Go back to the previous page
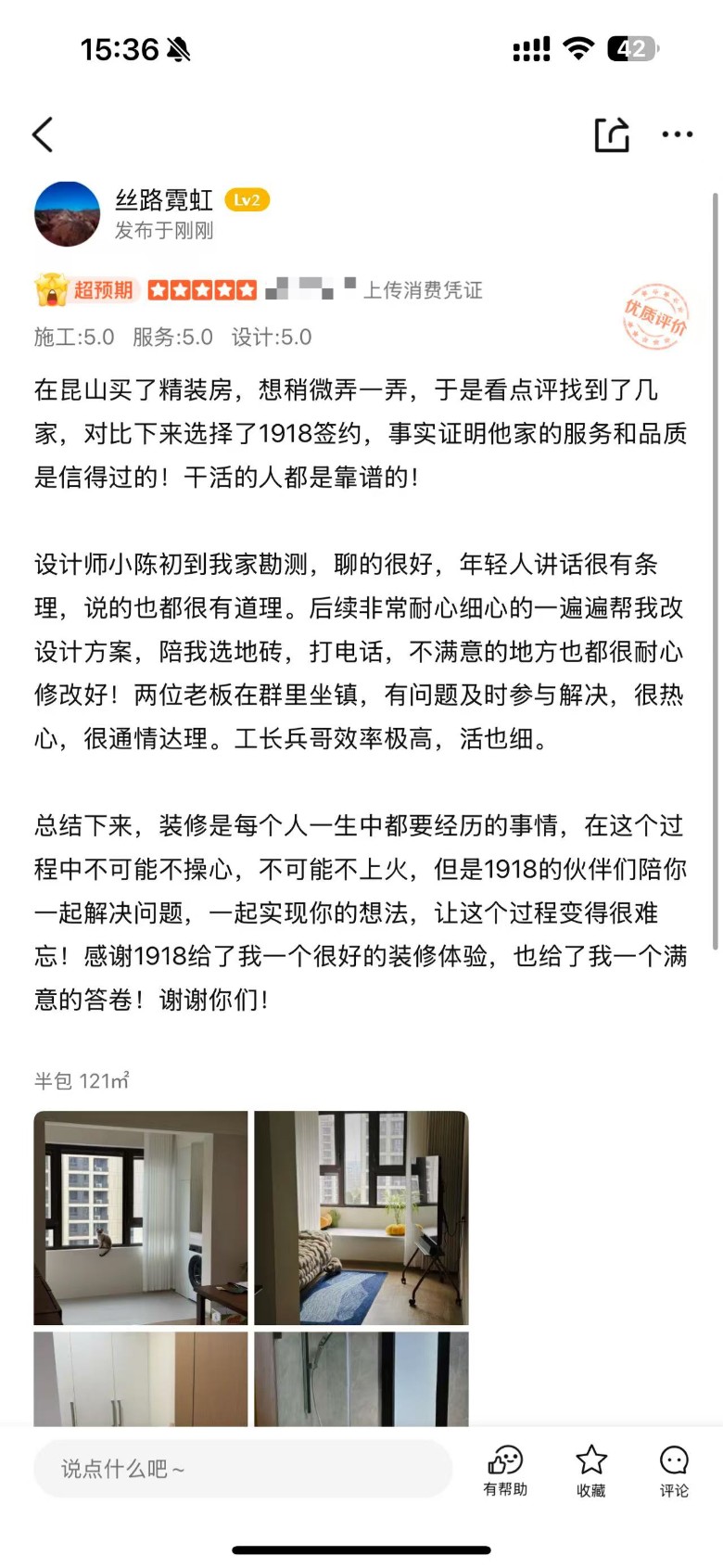Image resolution: width=723 pixels, height=1568 pixels. tap(43, 135)
